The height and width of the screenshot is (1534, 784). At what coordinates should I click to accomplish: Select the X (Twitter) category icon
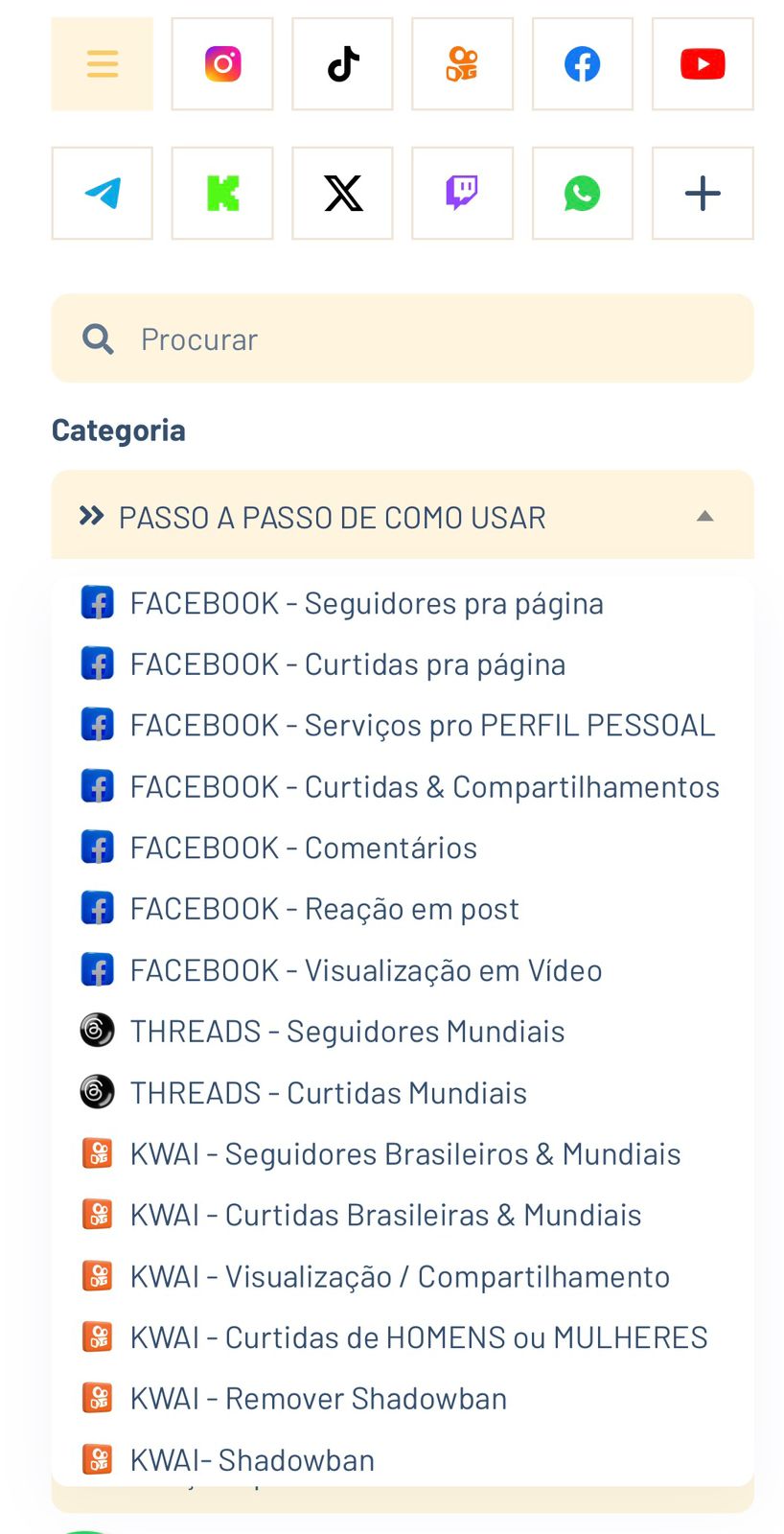point(342,193)
